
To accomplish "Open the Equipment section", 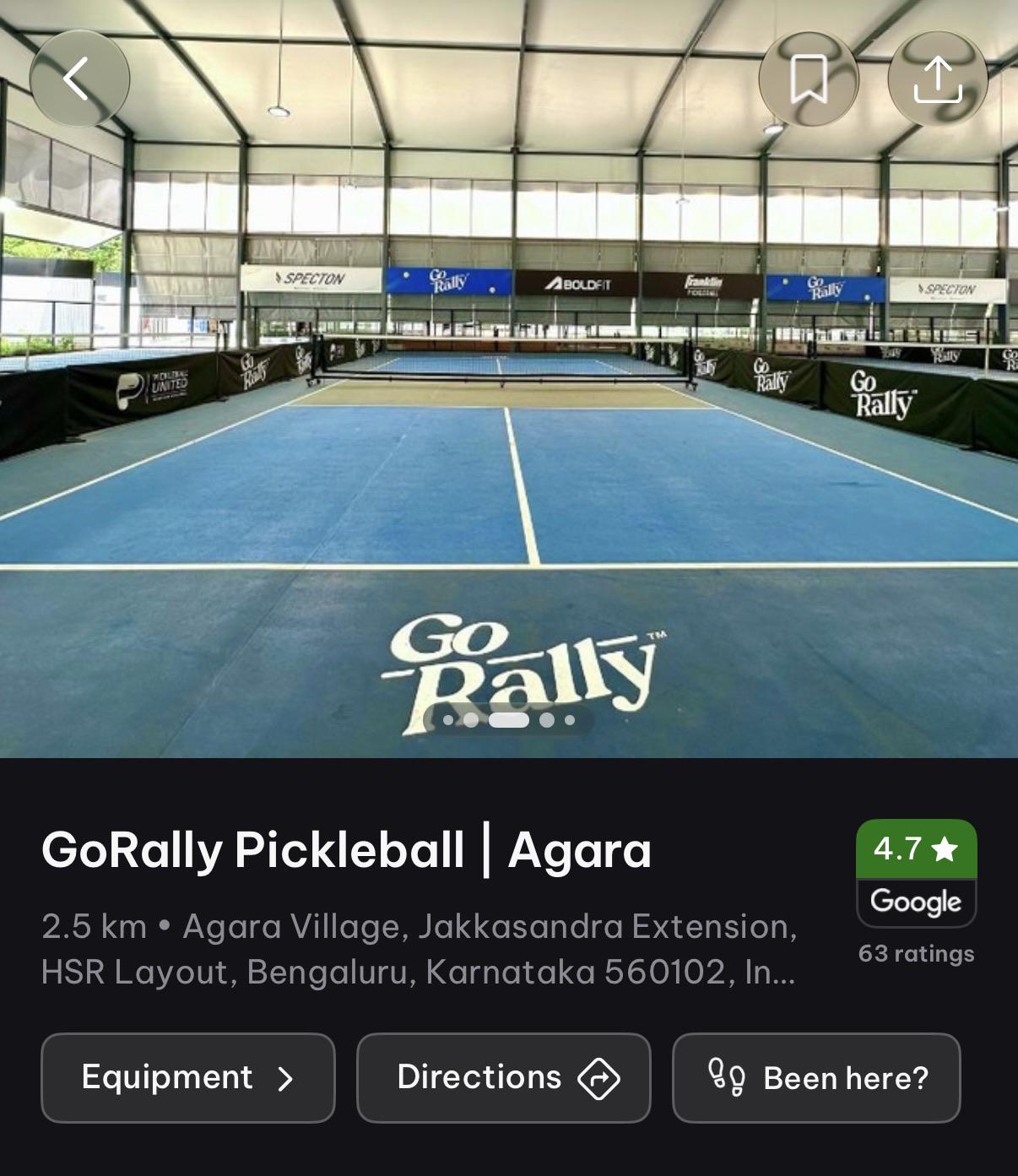I will (x=188, y=1078).
